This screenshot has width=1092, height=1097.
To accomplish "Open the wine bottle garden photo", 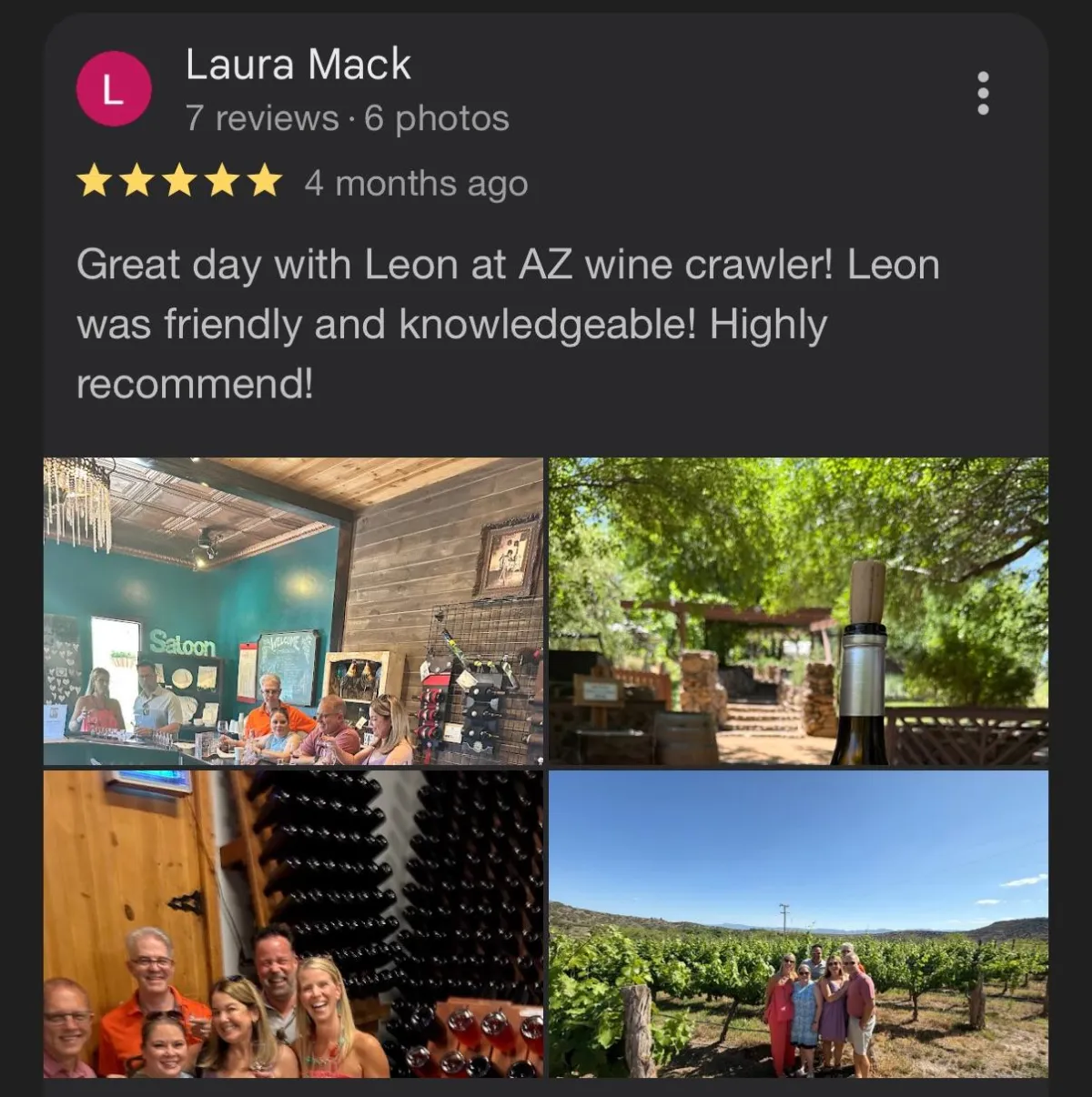I will tap(798, 611).
